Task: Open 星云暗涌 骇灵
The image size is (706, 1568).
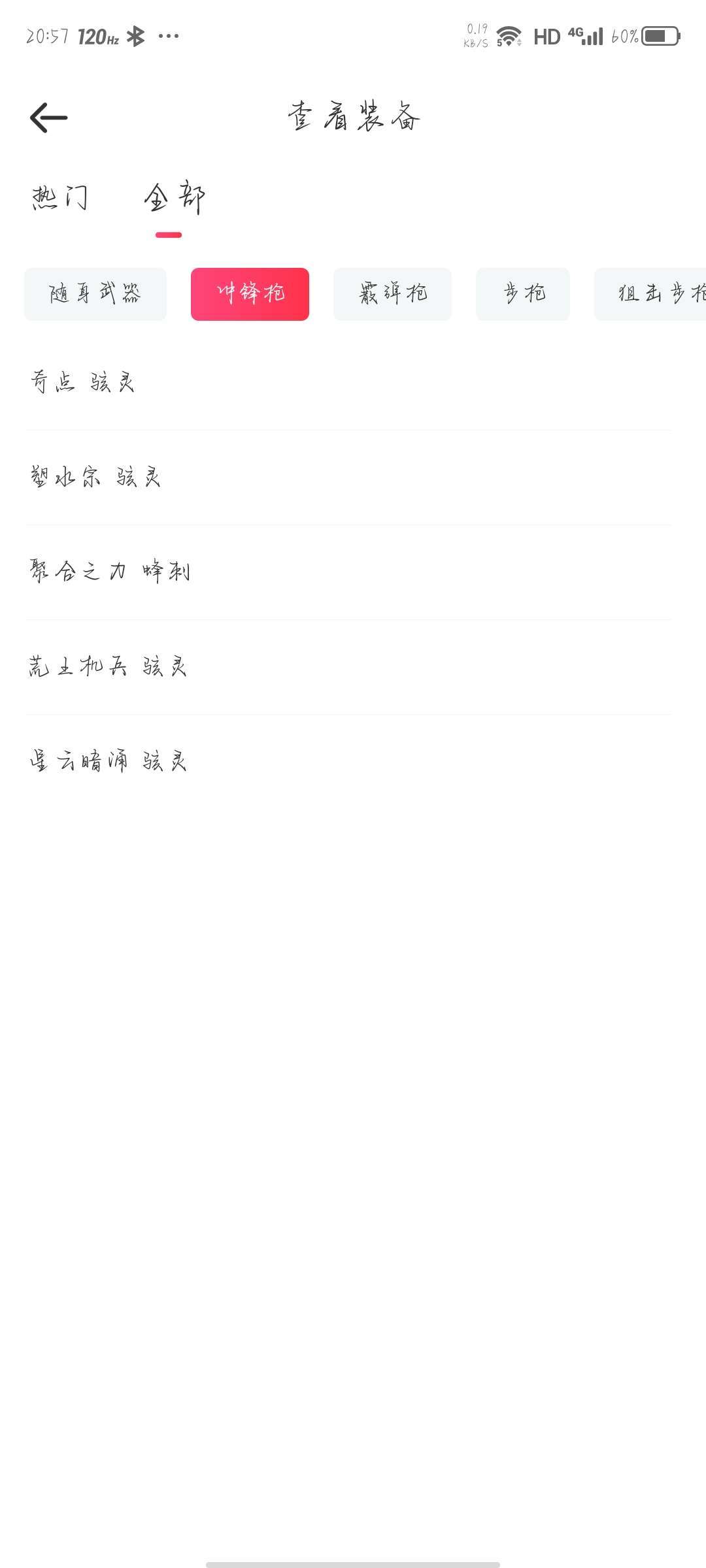Action: tap(349, 762)
